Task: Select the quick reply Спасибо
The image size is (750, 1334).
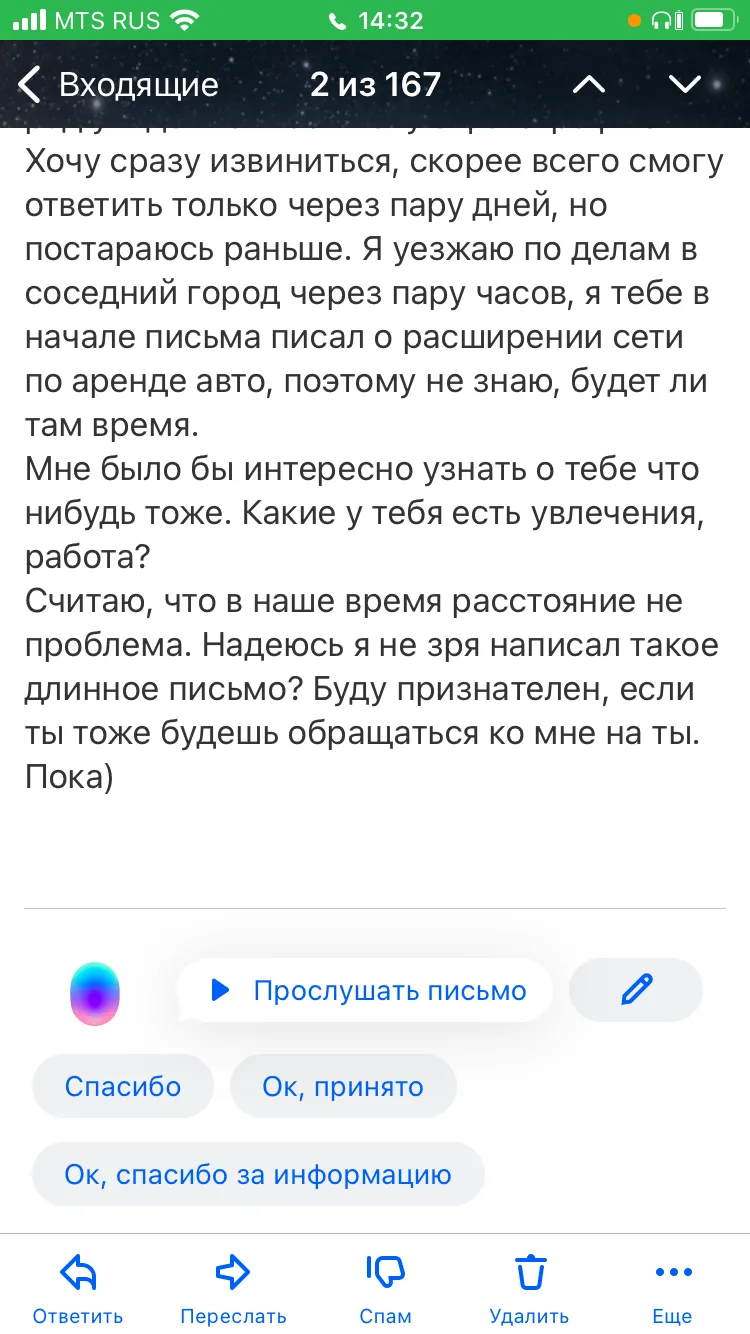Action: (x=123, y=1086)
